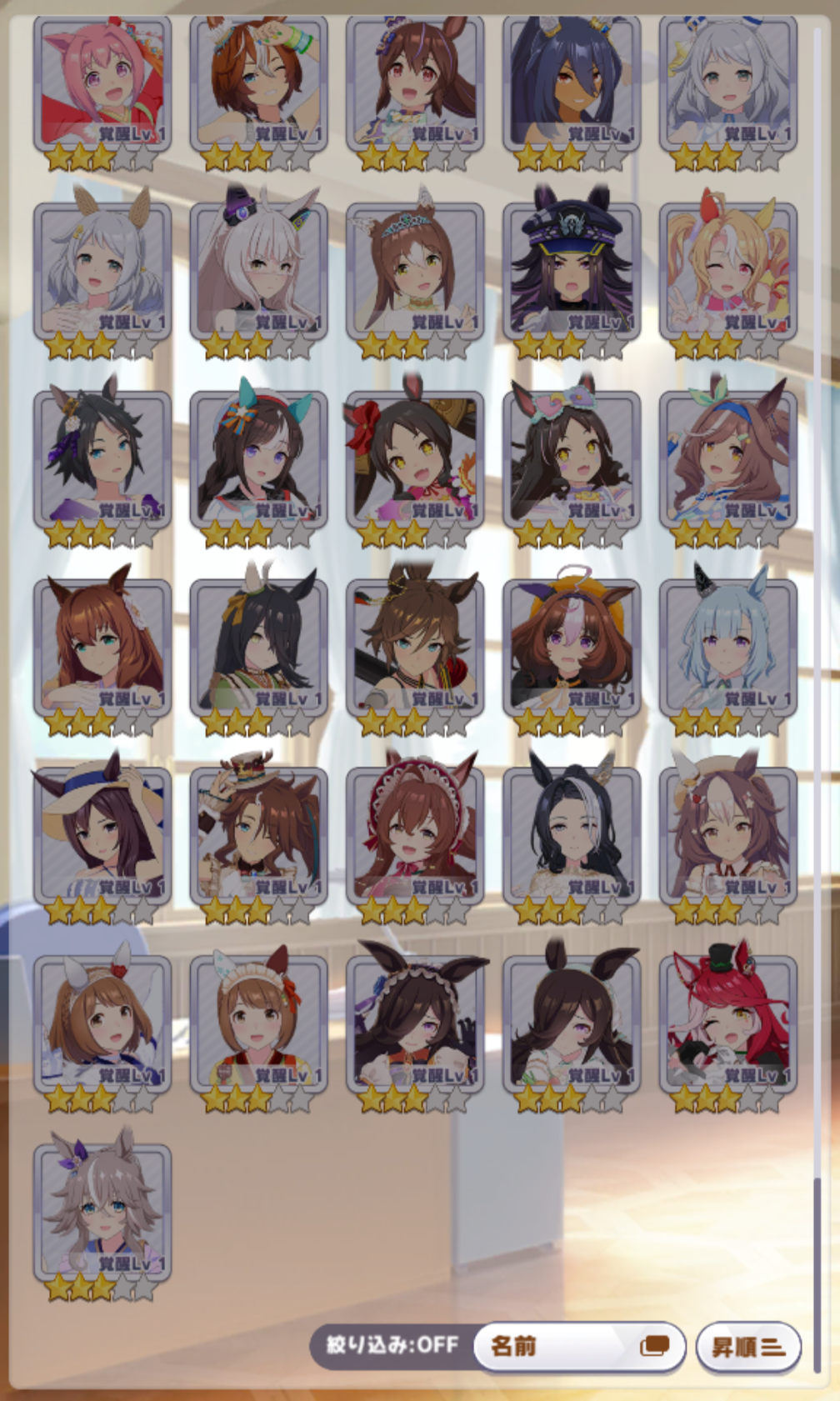Select the character in red frilled bonnet
This screenshot has width=840, height=1401.
tap(415, 845)
